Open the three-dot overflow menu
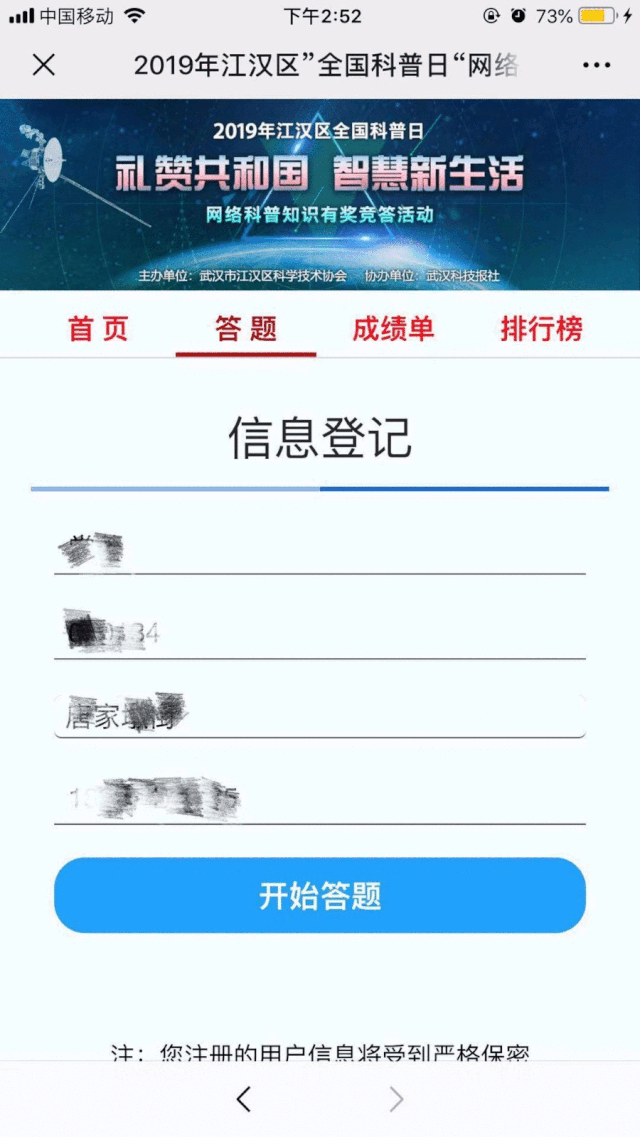The height and width of the screenshot is (1137, 640). 596,65
